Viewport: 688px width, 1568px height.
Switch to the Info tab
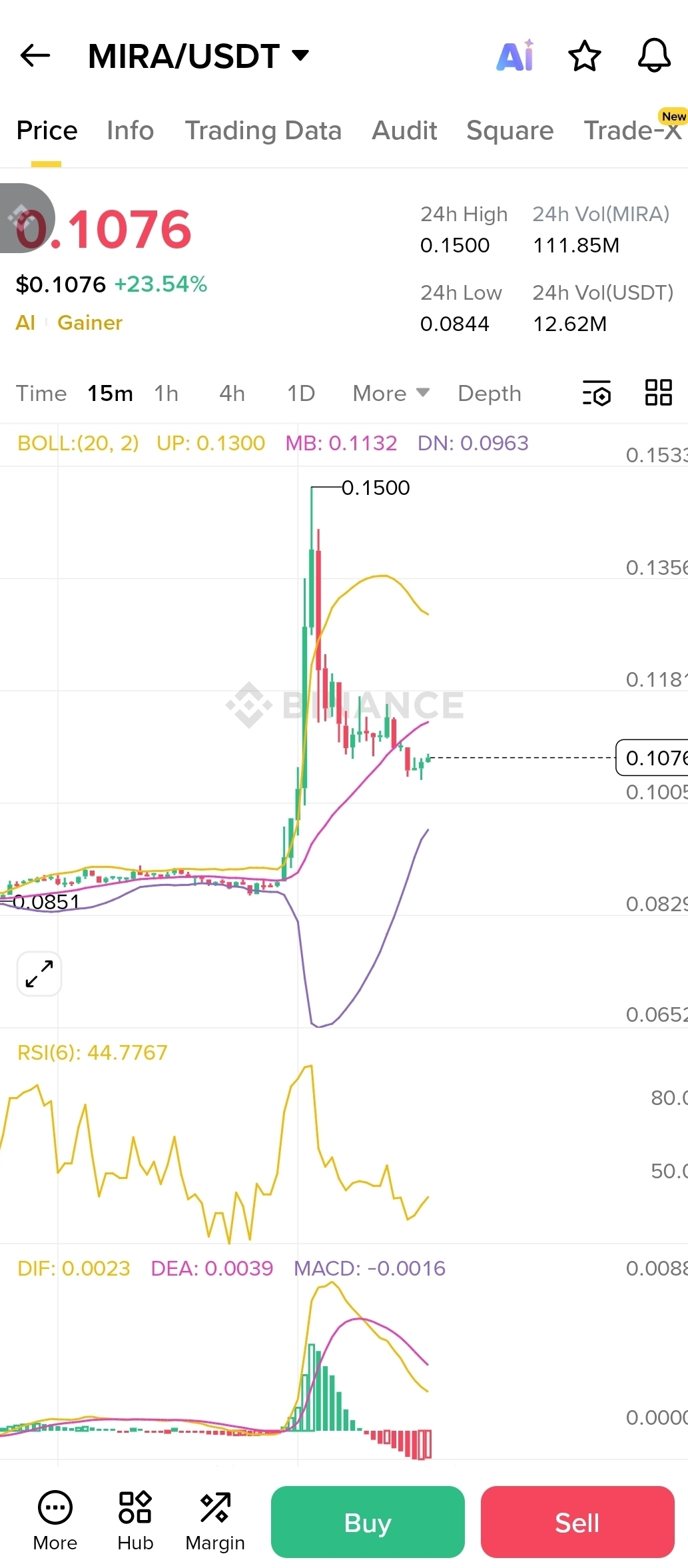130,131
